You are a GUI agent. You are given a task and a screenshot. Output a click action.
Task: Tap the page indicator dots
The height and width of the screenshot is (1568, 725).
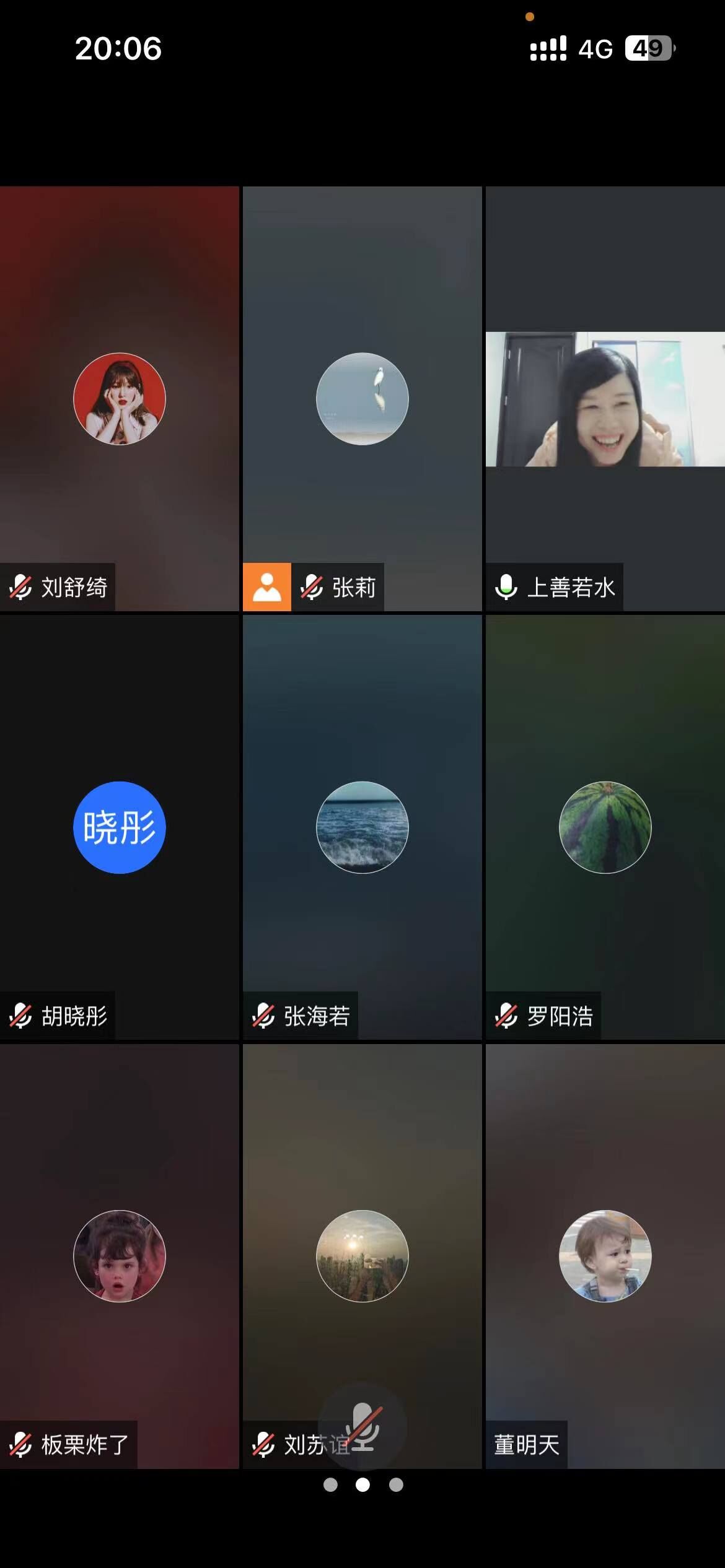(363, 1485)
